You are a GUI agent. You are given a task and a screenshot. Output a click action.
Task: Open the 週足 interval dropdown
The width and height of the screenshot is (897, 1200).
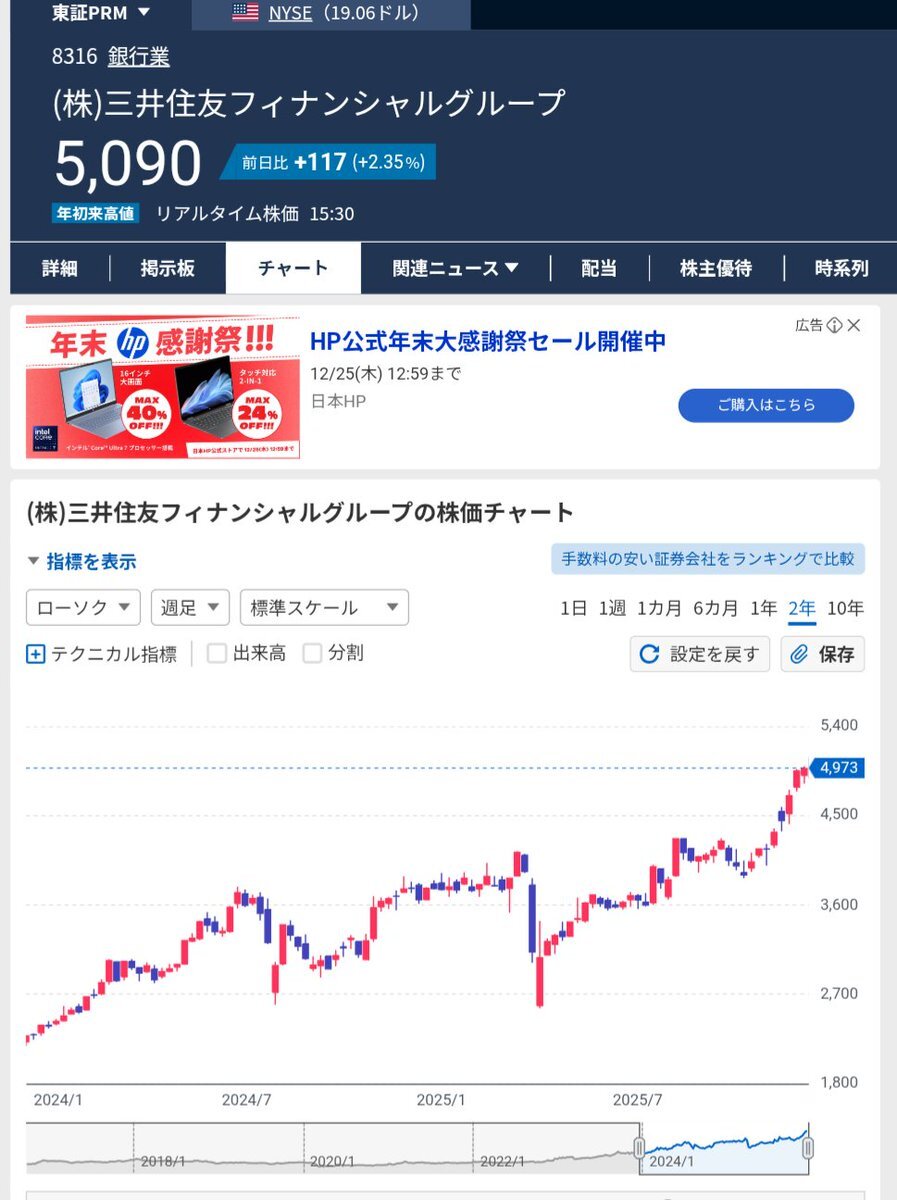click(x=190, y=607)
